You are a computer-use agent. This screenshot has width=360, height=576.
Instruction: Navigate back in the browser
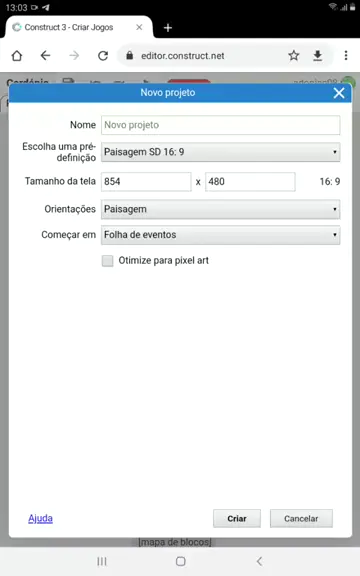pyautogui.click(x=46, y=55)
